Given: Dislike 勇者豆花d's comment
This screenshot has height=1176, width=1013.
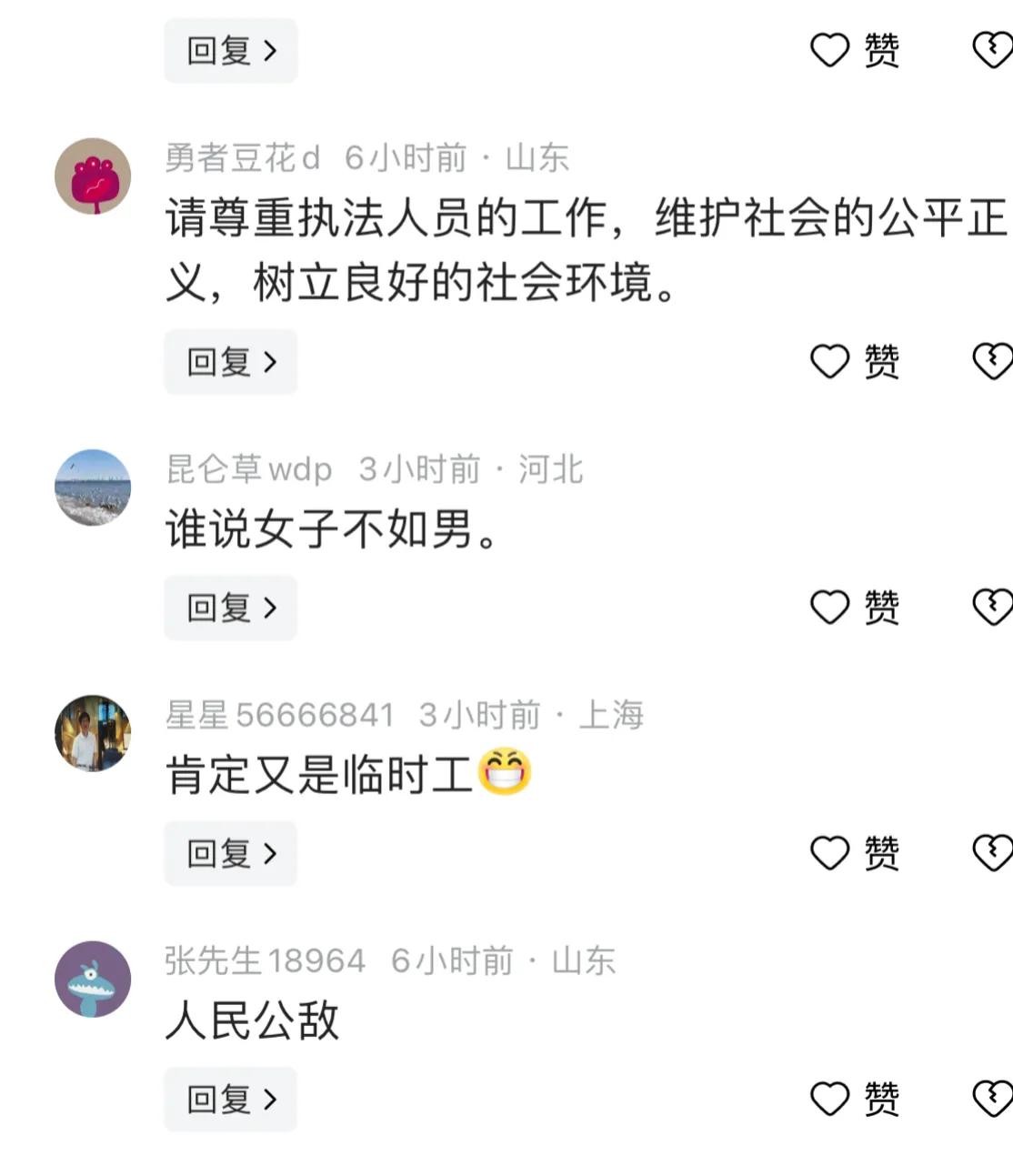Looking at the screenshot, I should tap(993, 362).
